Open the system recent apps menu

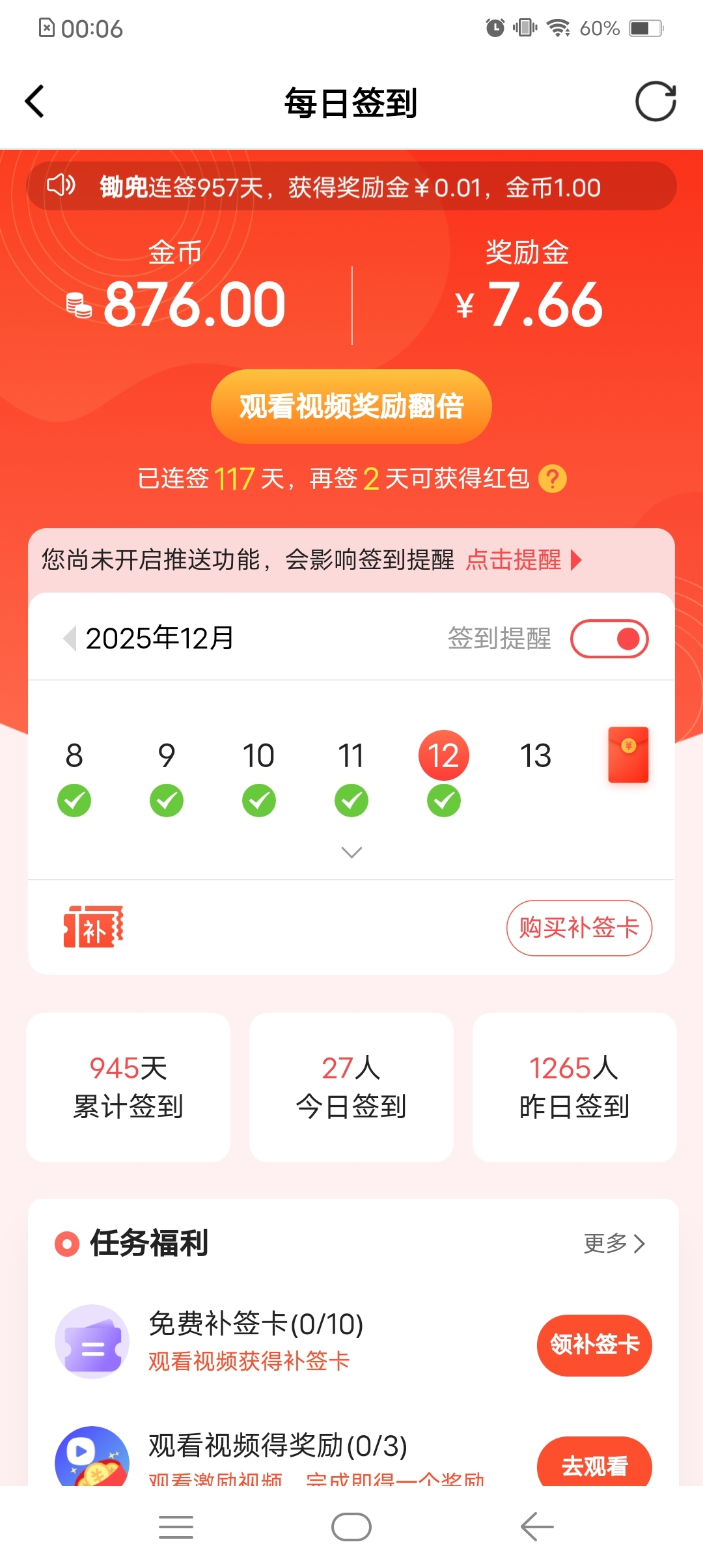coord(176,1527)
